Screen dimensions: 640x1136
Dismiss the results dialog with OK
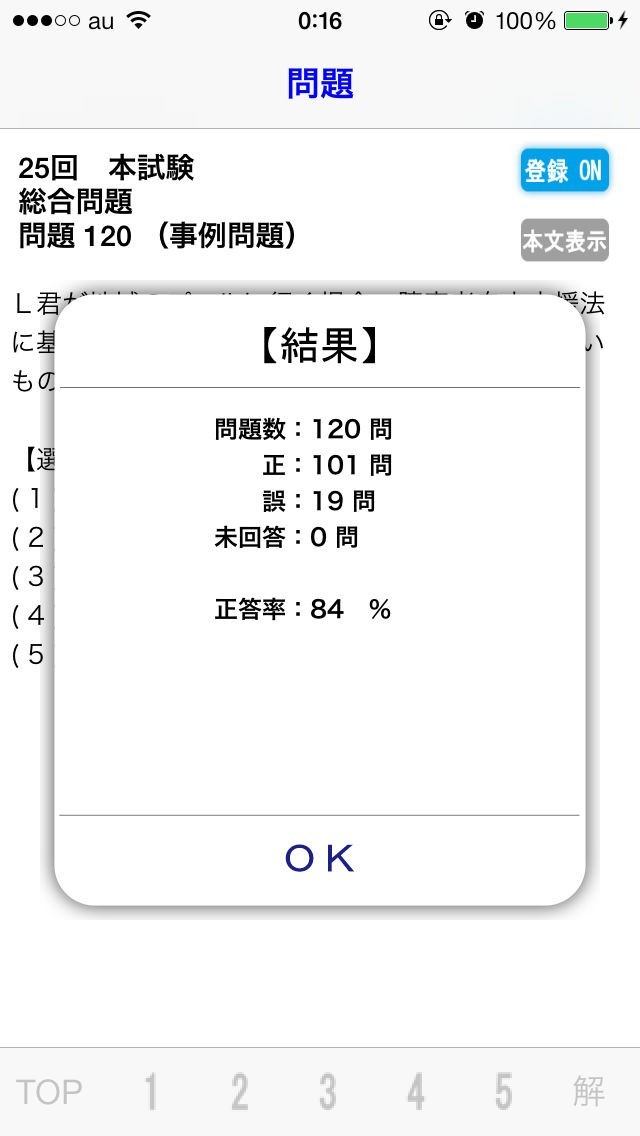pos(320,858)
